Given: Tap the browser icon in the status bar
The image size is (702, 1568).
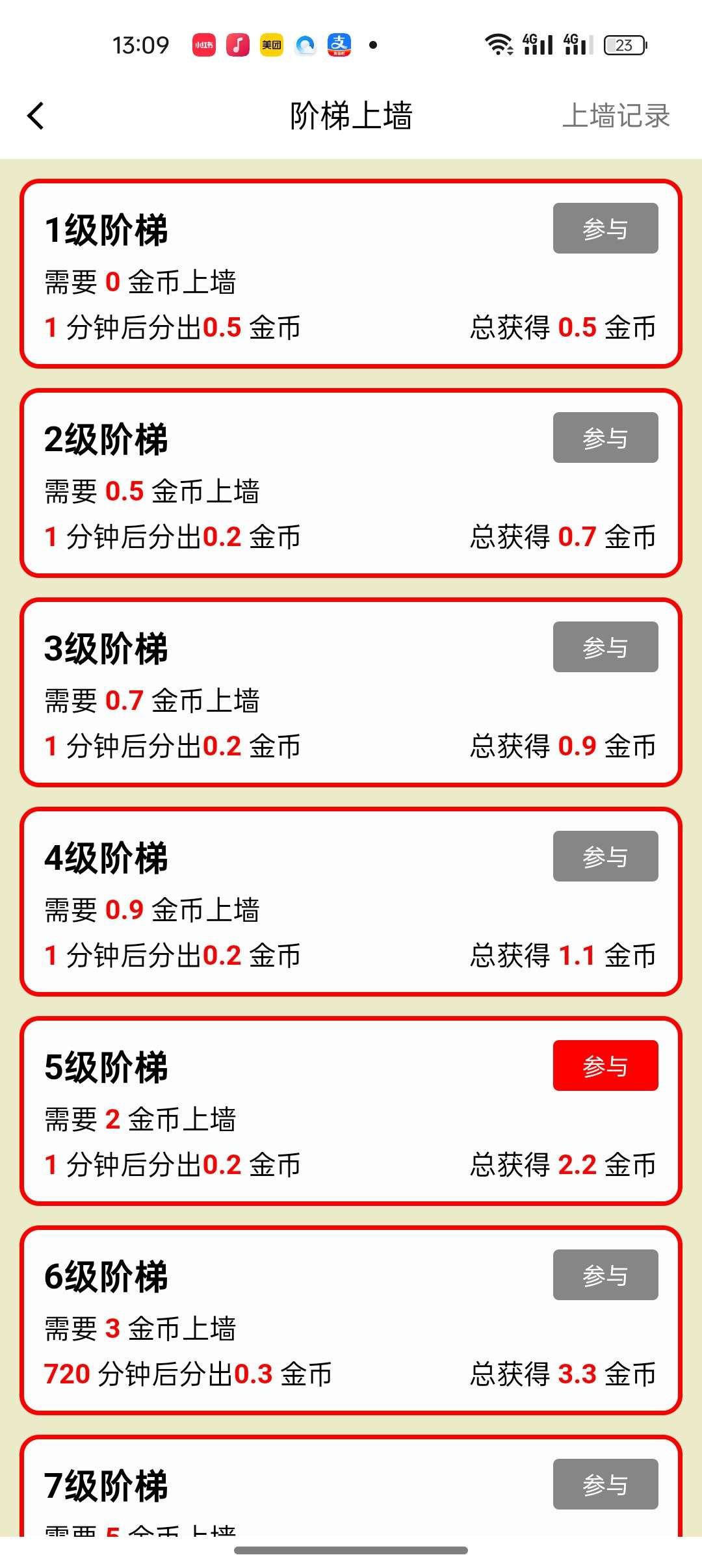Looking at the screenshot, I should (305, 44).
